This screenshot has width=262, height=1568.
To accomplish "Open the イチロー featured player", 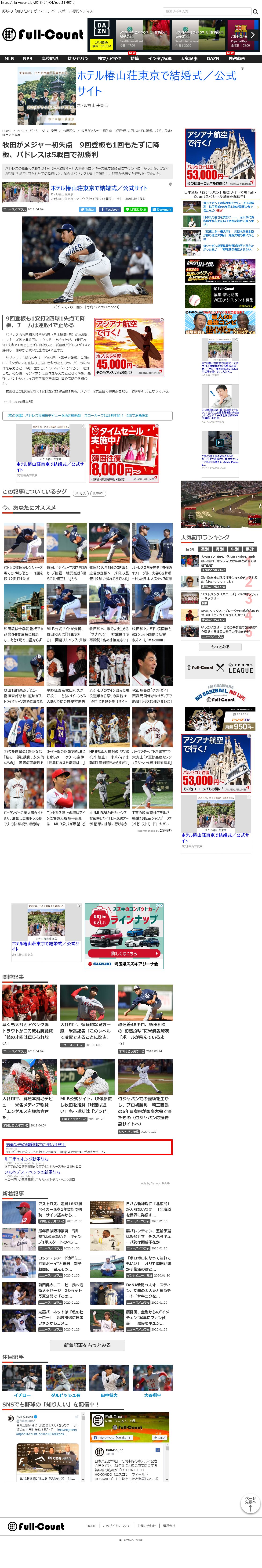I will [22, 1395].
